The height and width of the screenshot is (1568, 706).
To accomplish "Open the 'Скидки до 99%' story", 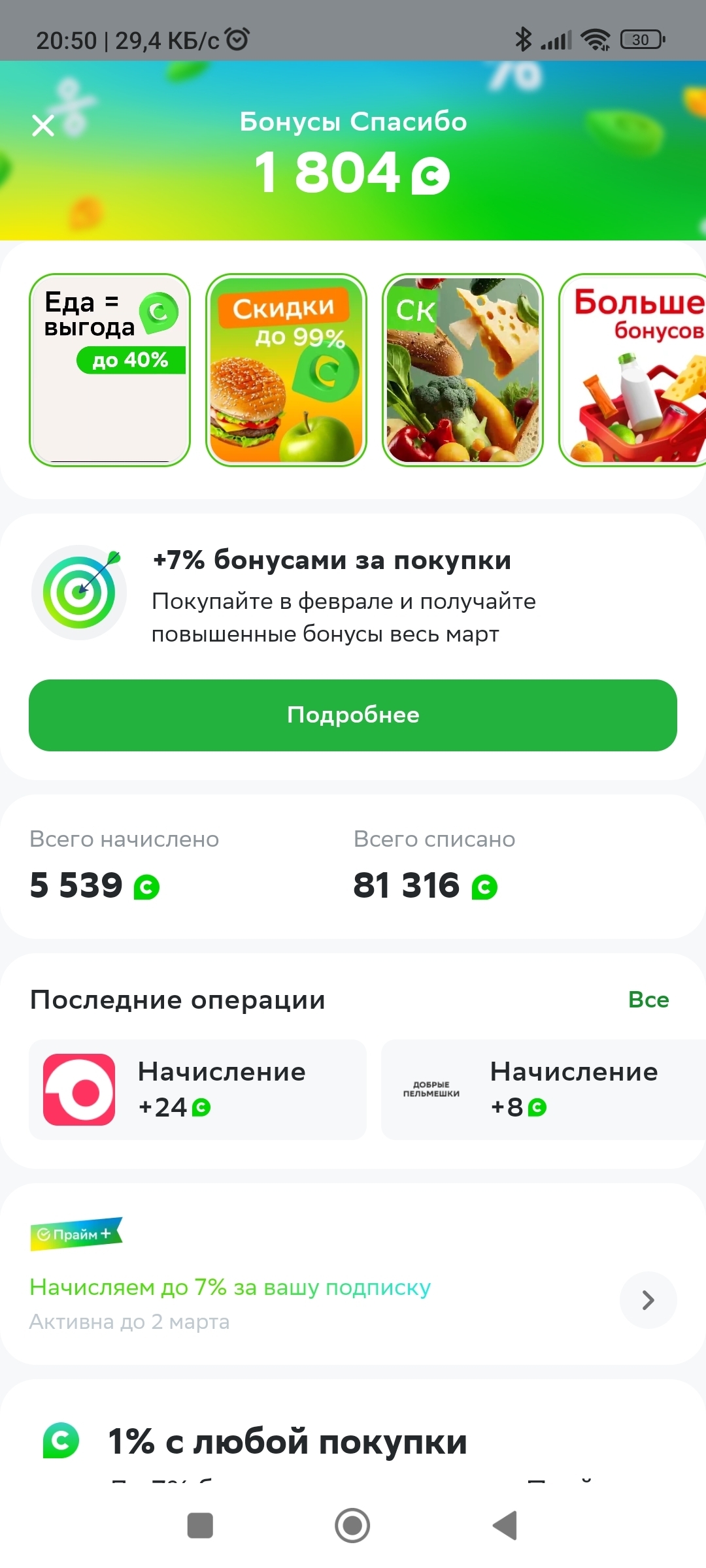I will tap(286, 370).
